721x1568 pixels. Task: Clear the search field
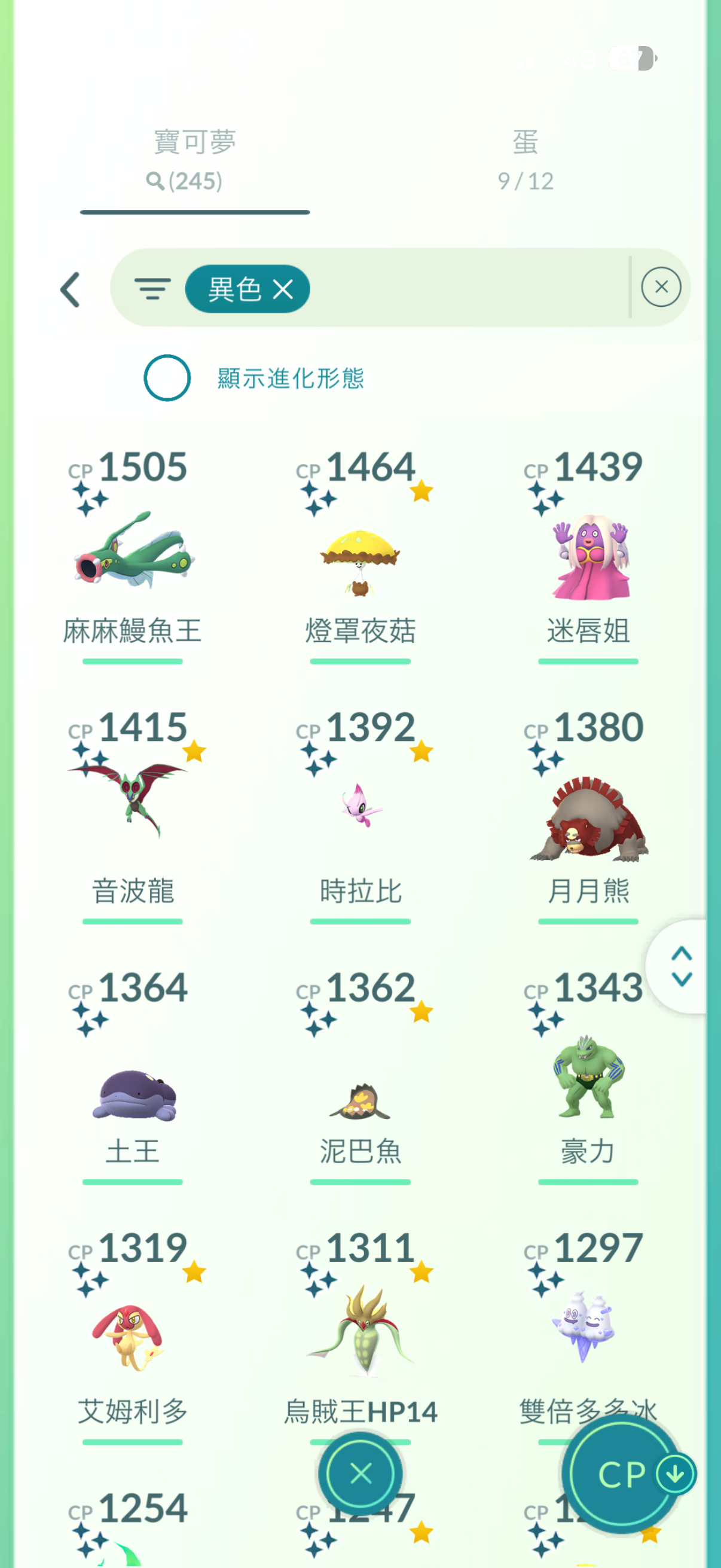661,287
